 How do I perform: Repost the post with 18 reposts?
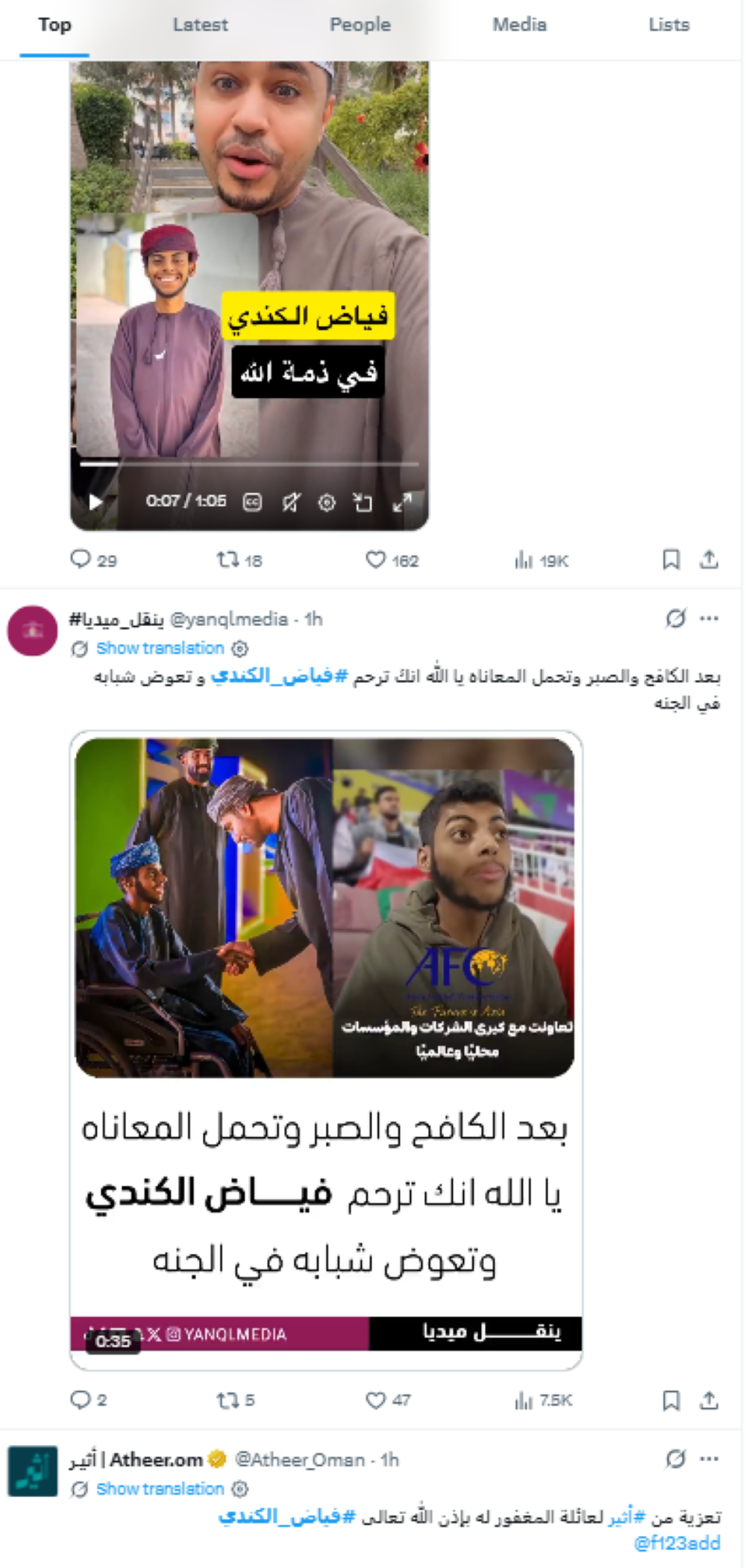pos(239,560)
